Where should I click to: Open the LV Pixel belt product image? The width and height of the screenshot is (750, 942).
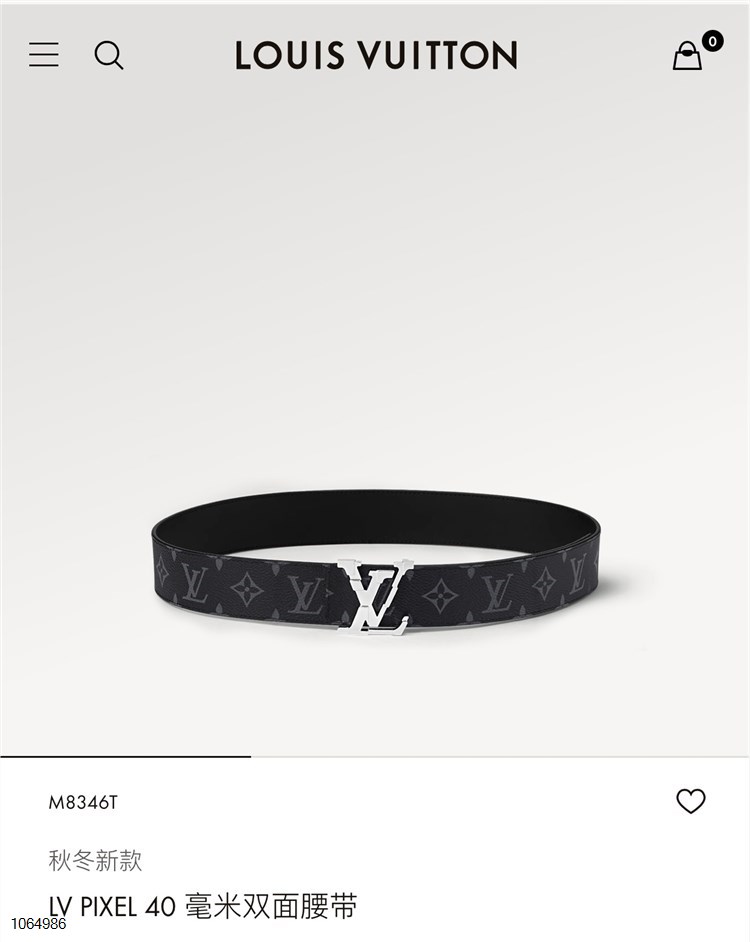(375, 570)
